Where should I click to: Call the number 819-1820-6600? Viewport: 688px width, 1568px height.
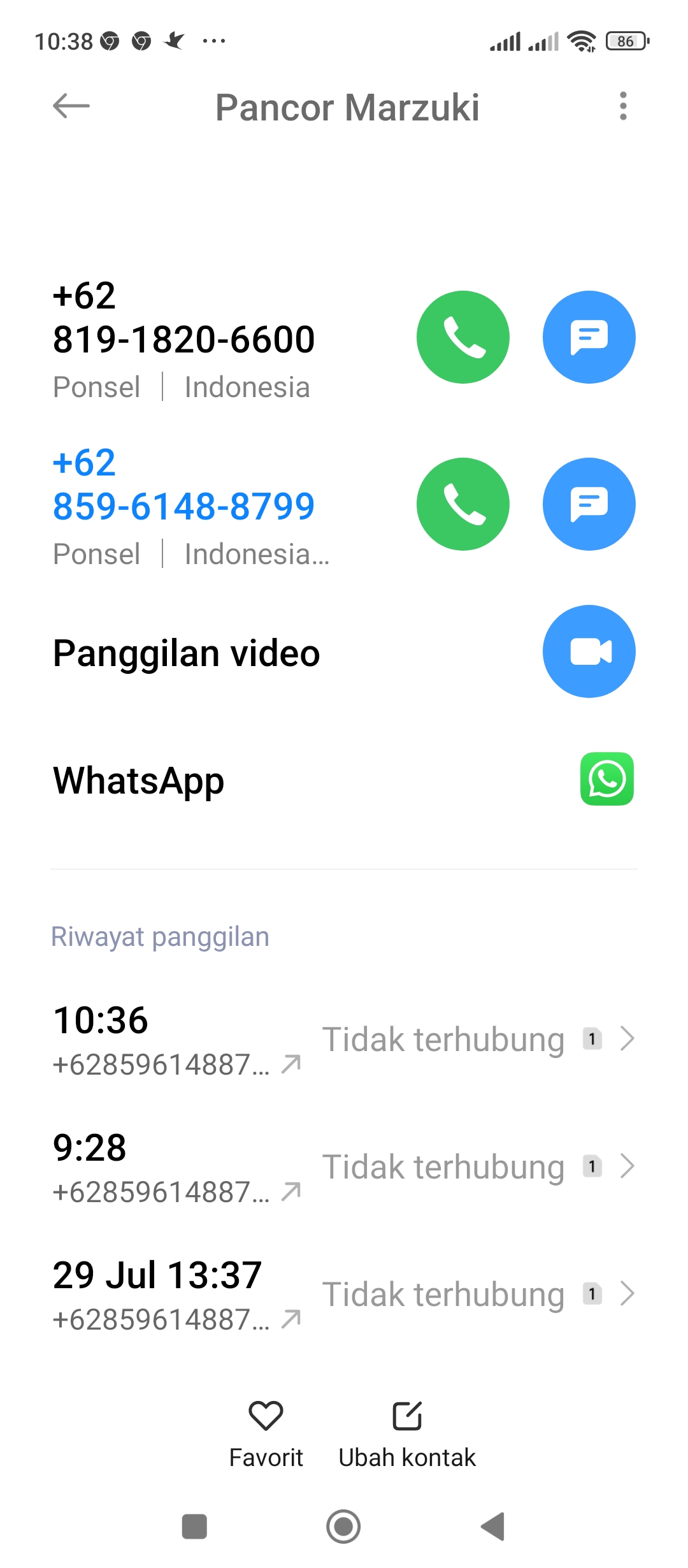(463, 337)
